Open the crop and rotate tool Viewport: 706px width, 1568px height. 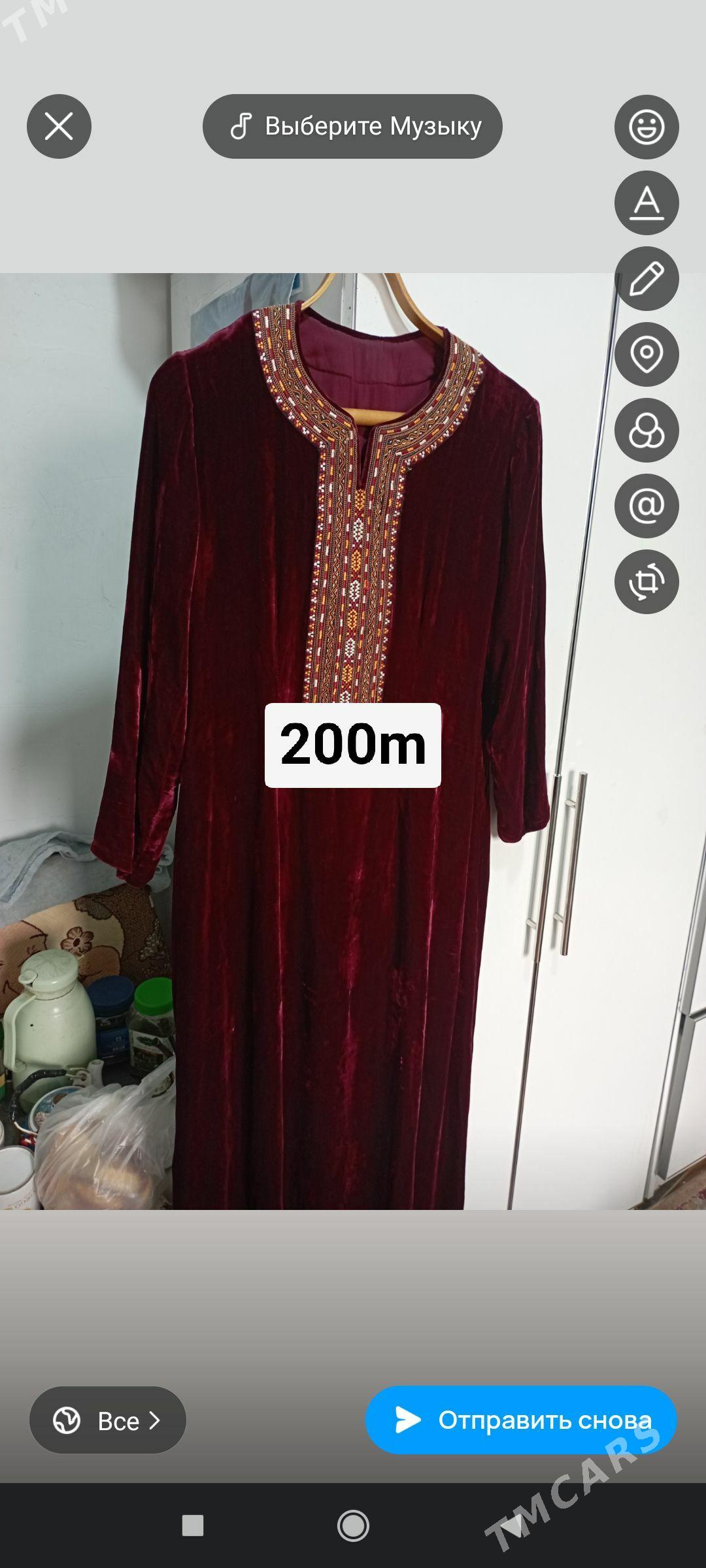click(x=647, y=581)
